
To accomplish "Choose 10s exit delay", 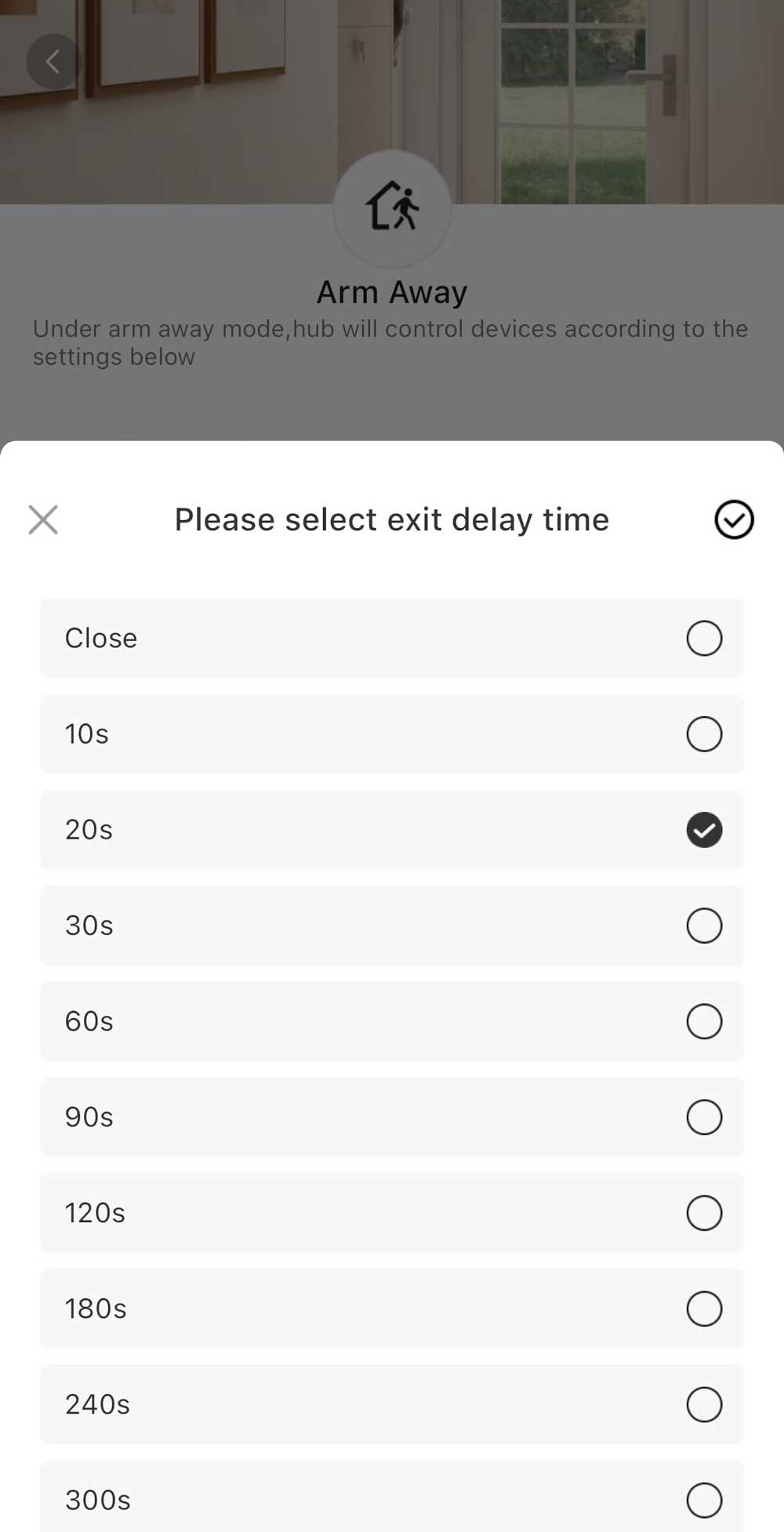I will [704, 734].
